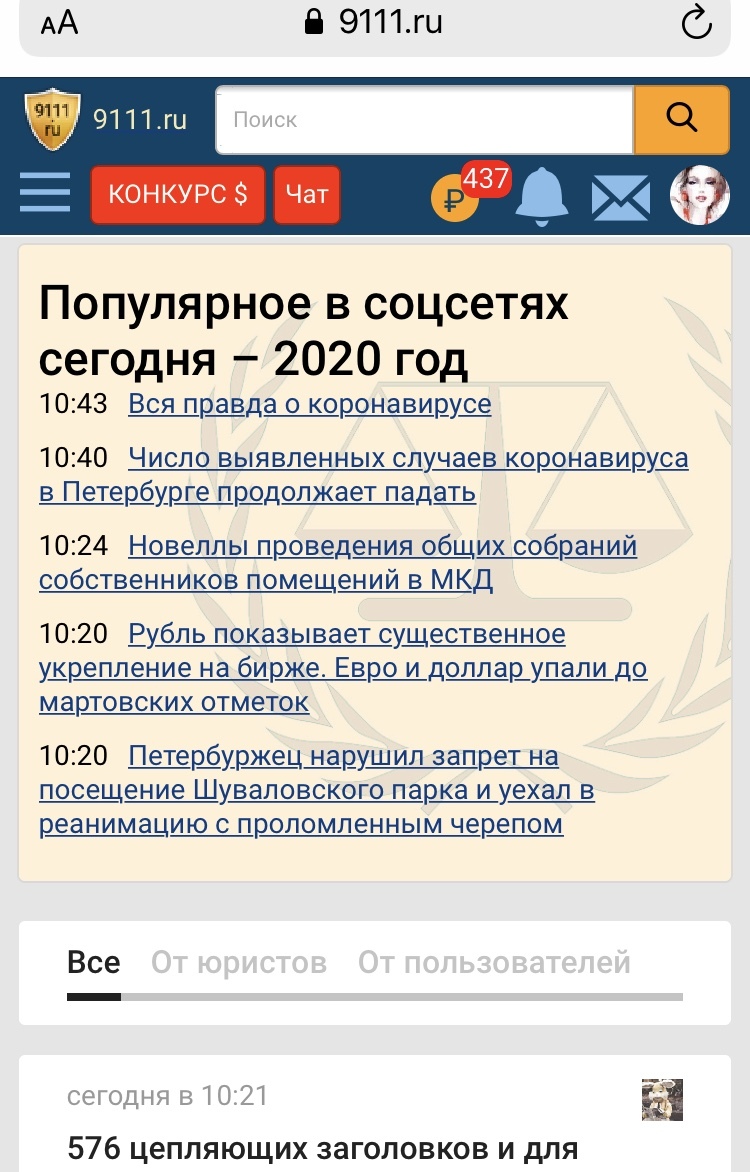The image size is (750, 1172).
Task: Switch to the От юристов tab
Action: [x=238, y=962]
